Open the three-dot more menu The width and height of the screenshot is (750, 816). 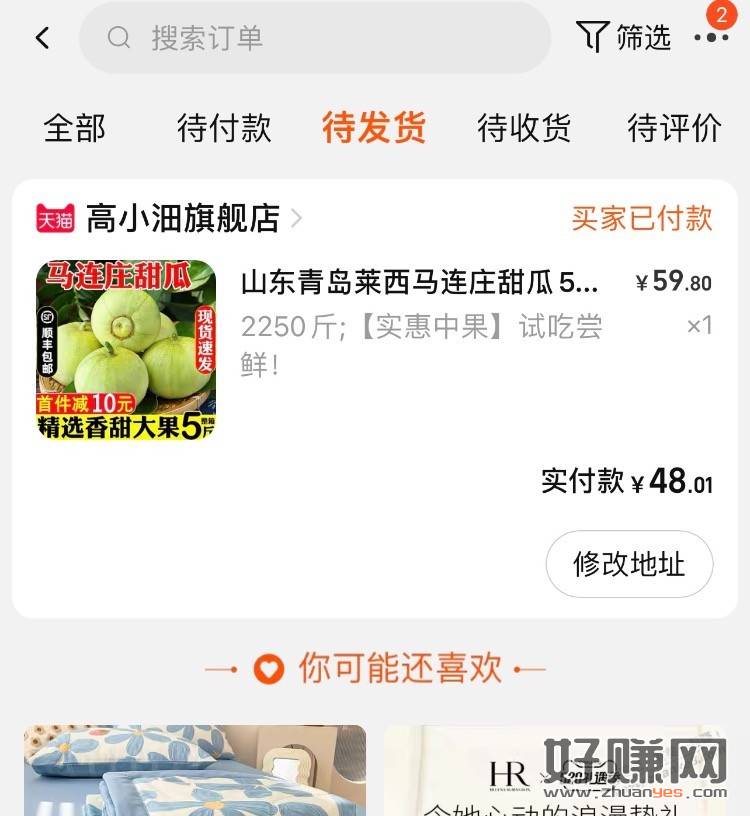coord(711,38)
